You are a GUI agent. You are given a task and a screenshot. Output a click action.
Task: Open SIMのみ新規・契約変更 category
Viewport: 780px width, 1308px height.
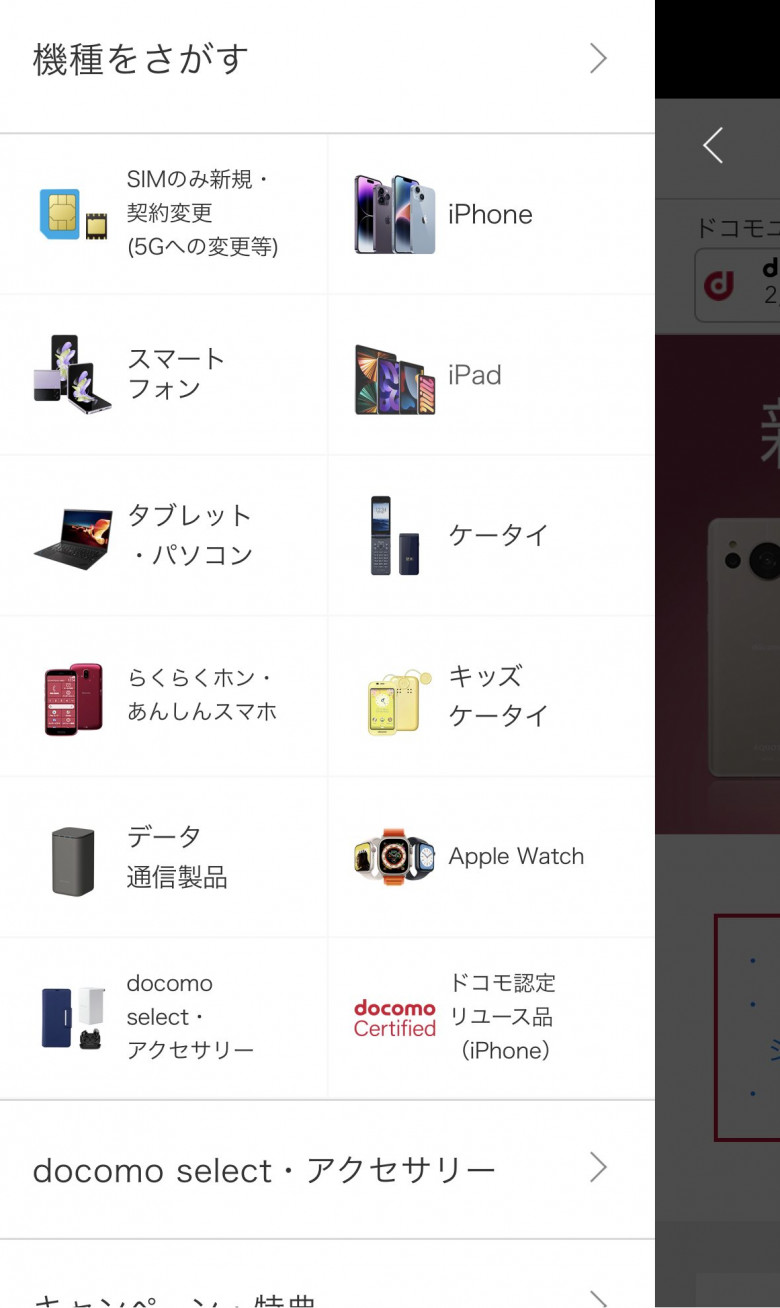pos(164,214)
